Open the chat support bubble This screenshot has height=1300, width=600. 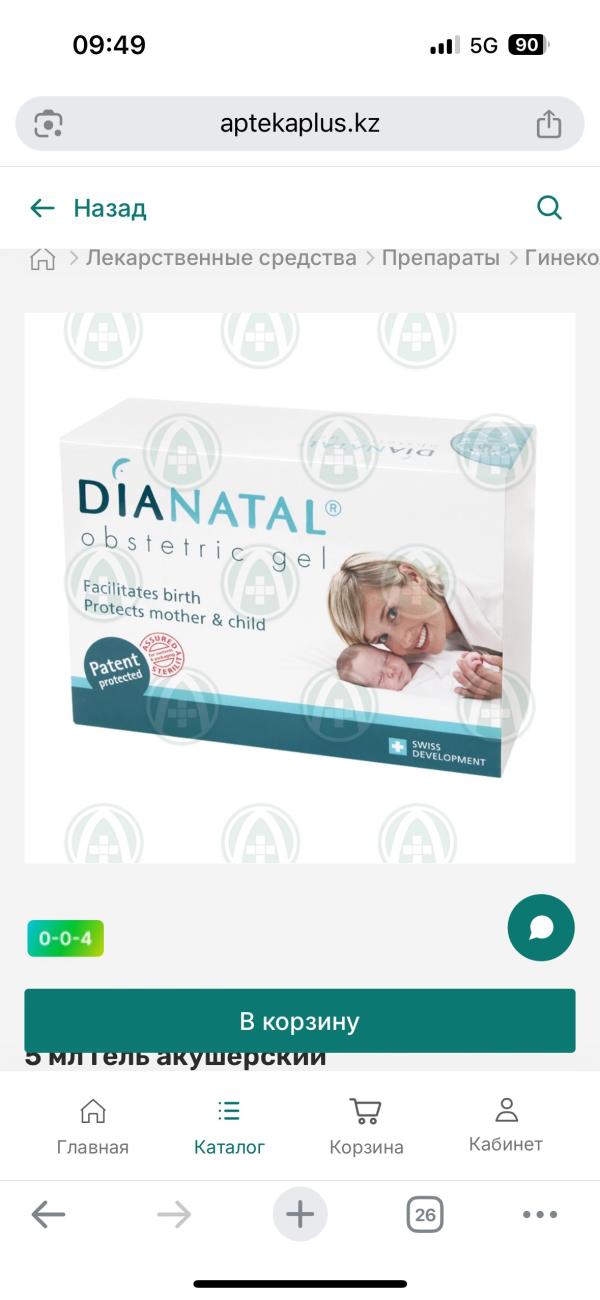tap(541, 928)
